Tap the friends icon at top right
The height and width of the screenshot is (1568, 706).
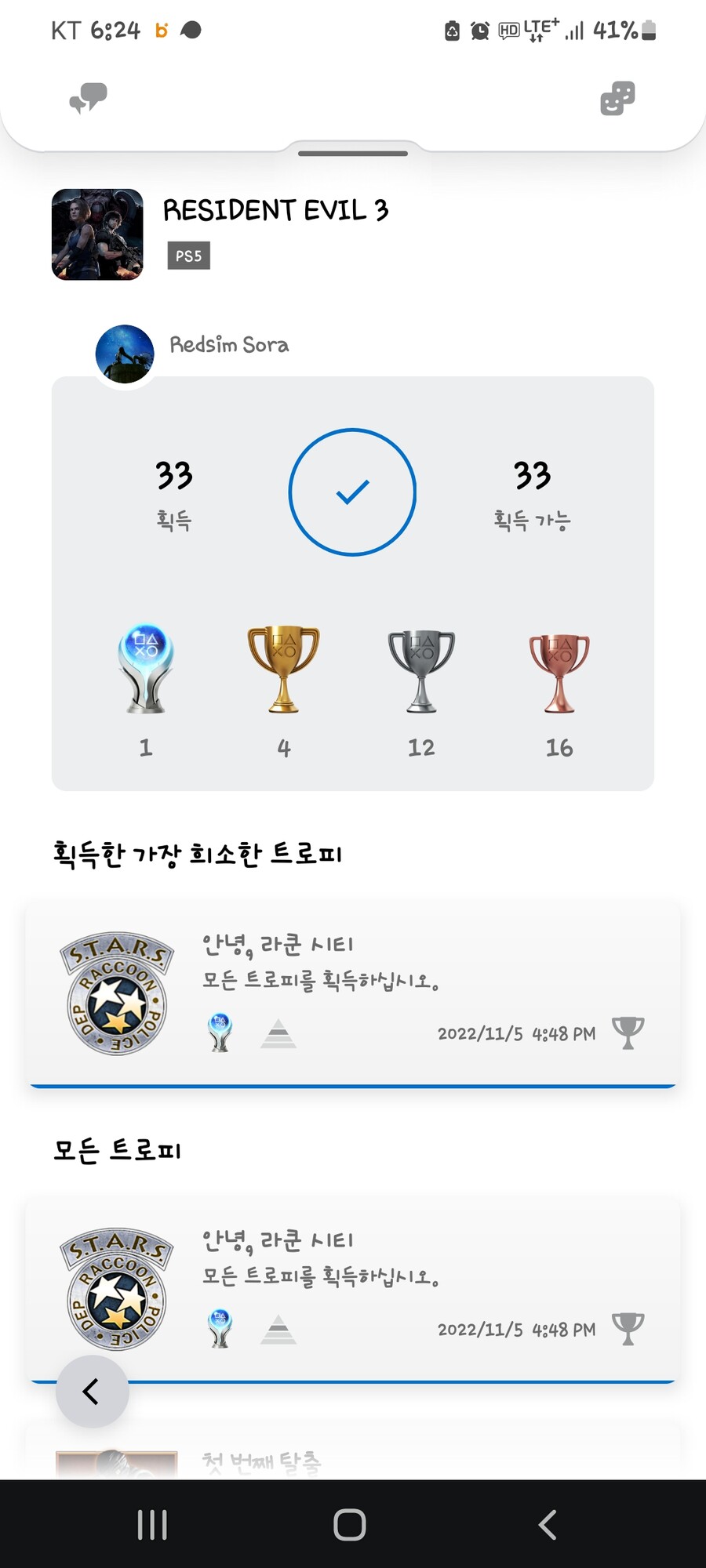pyautogui.click(x=617, y=99)
